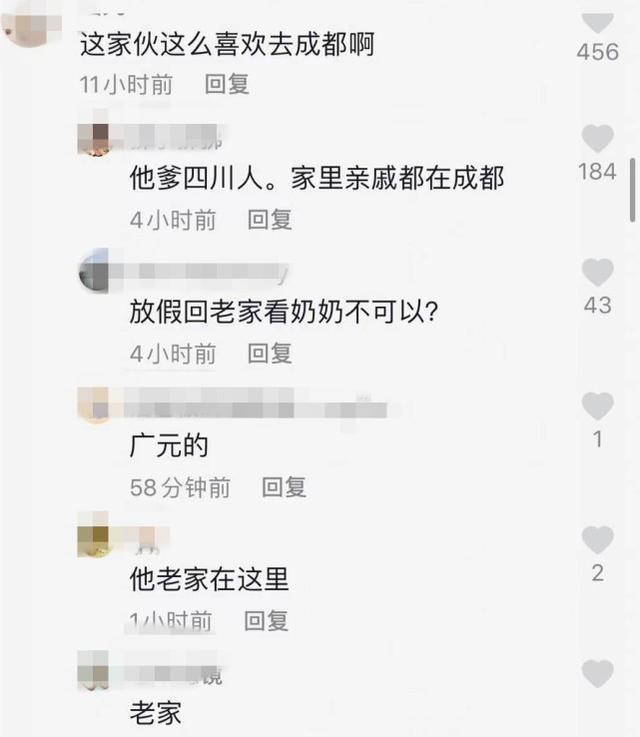640x737 pixels.
Task: Reply to comment 放假回老家看奶奶不可以?
Action: pyautogui.click(x=269, y=353)
